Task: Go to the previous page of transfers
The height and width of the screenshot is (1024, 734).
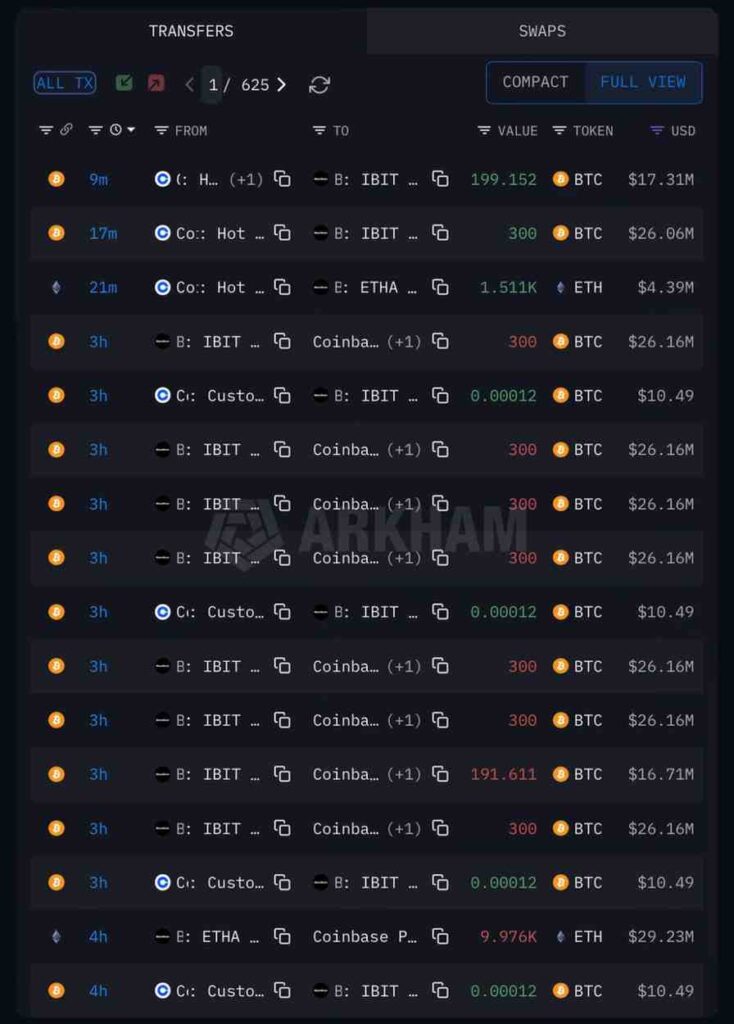Action: point(190,85)
